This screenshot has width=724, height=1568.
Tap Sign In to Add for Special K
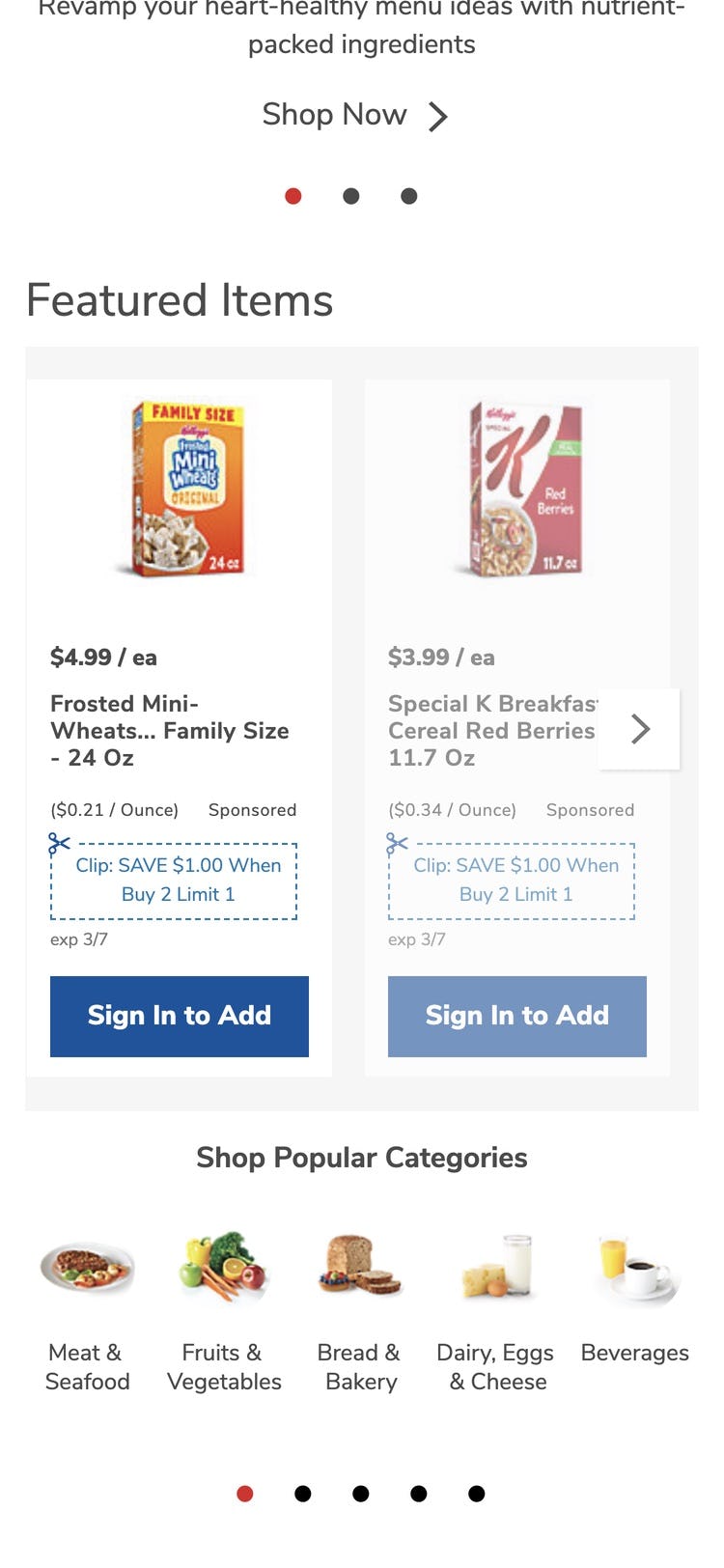click(517, 1016)
